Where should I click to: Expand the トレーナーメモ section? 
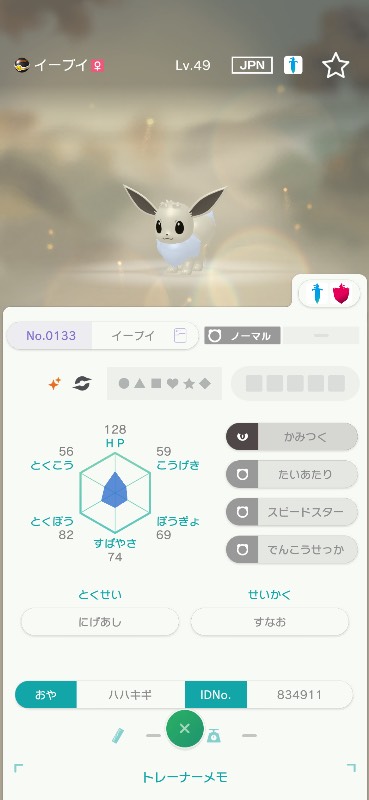185,777
